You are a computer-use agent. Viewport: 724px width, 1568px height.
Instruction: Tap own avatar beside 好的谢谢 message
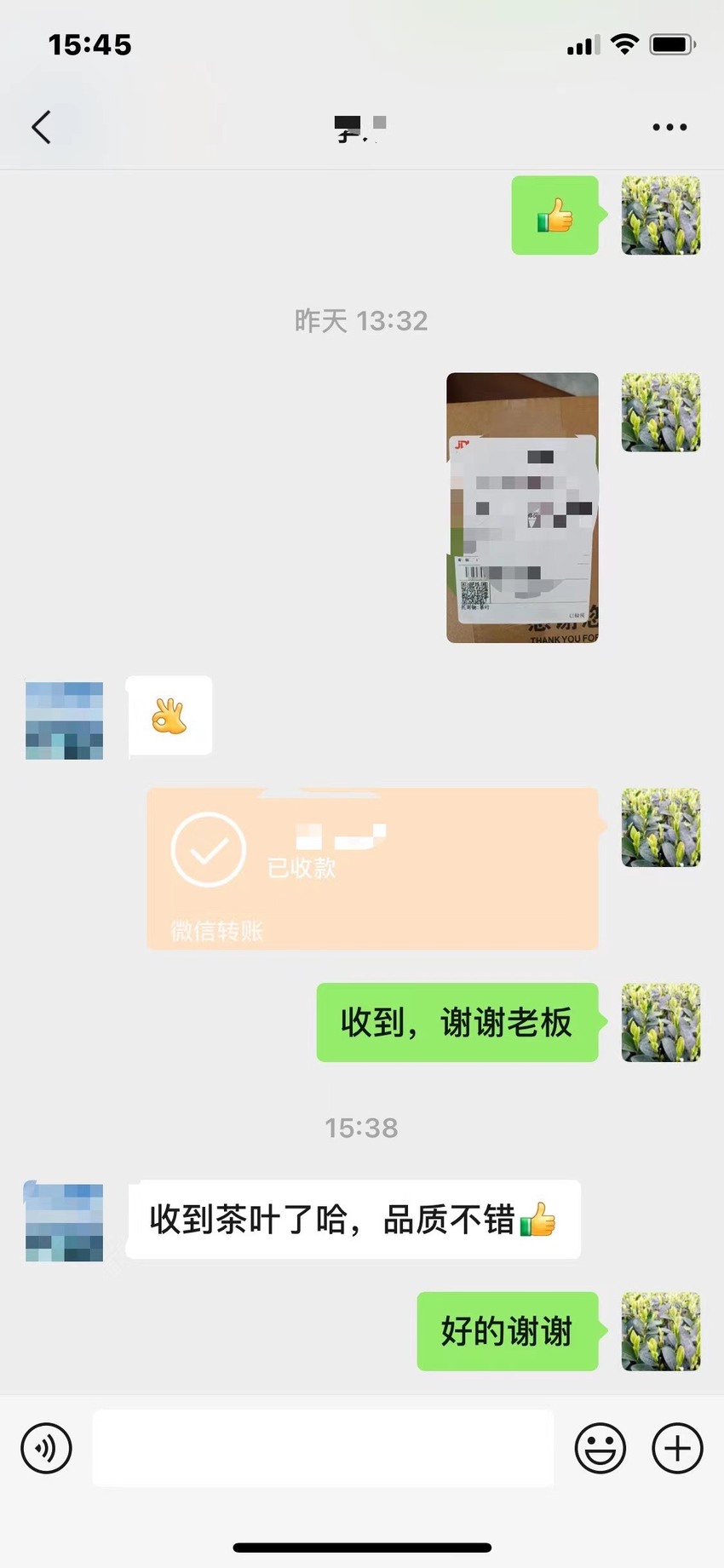click(661, 1331)
